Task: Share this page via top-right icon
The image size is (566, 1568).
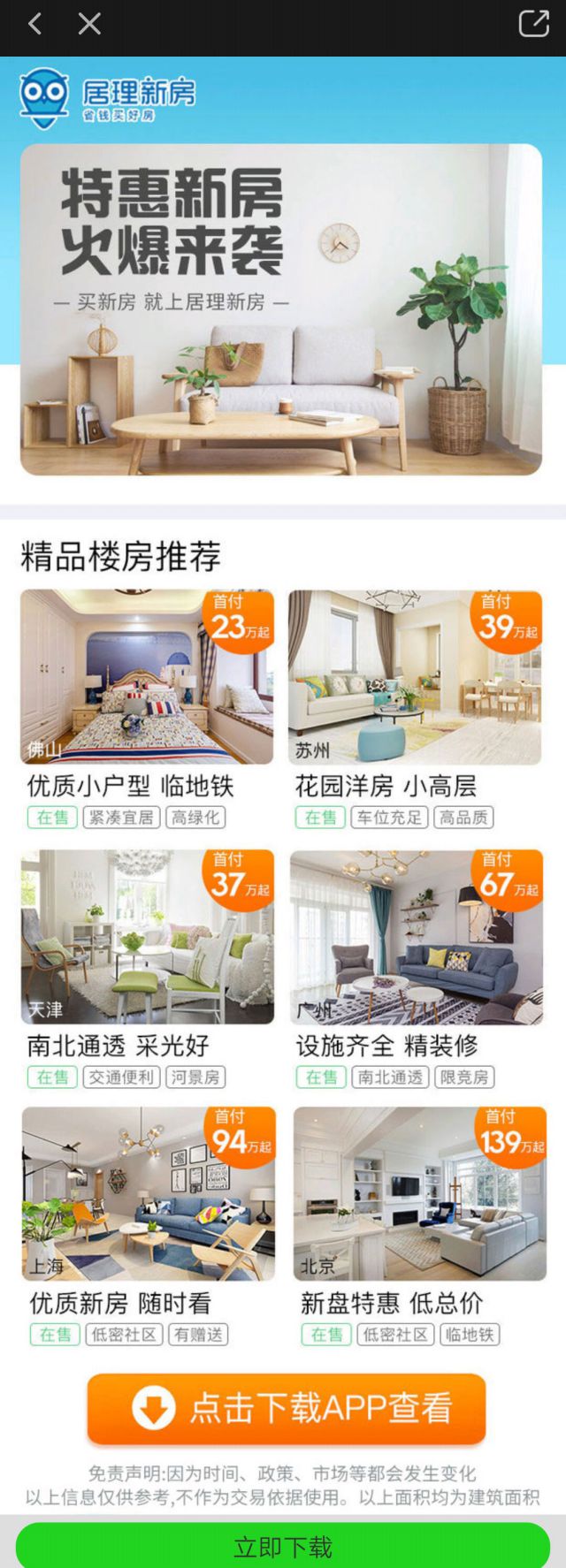Action: (533, 24)
